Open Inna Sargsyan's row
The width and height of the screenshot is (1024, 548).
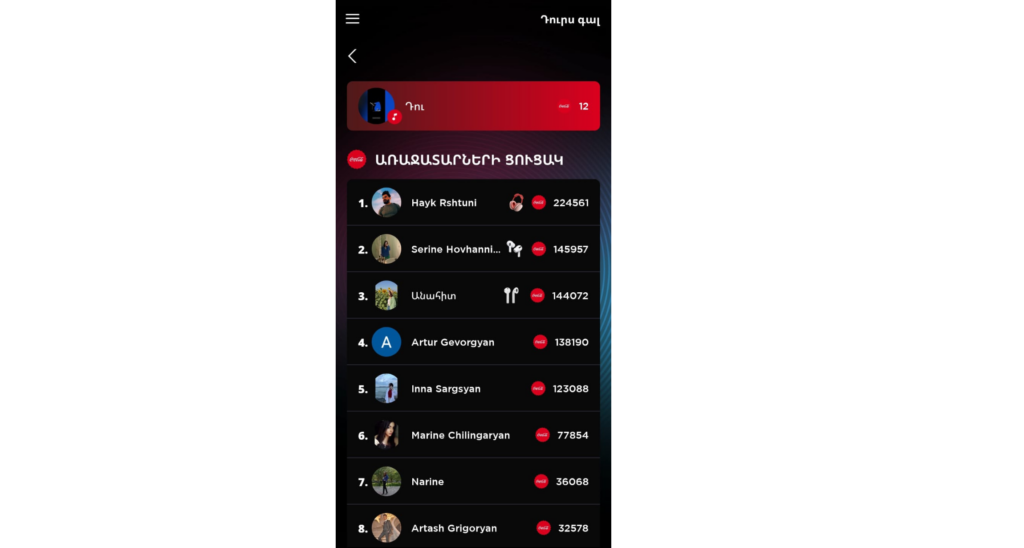[473, 389]
